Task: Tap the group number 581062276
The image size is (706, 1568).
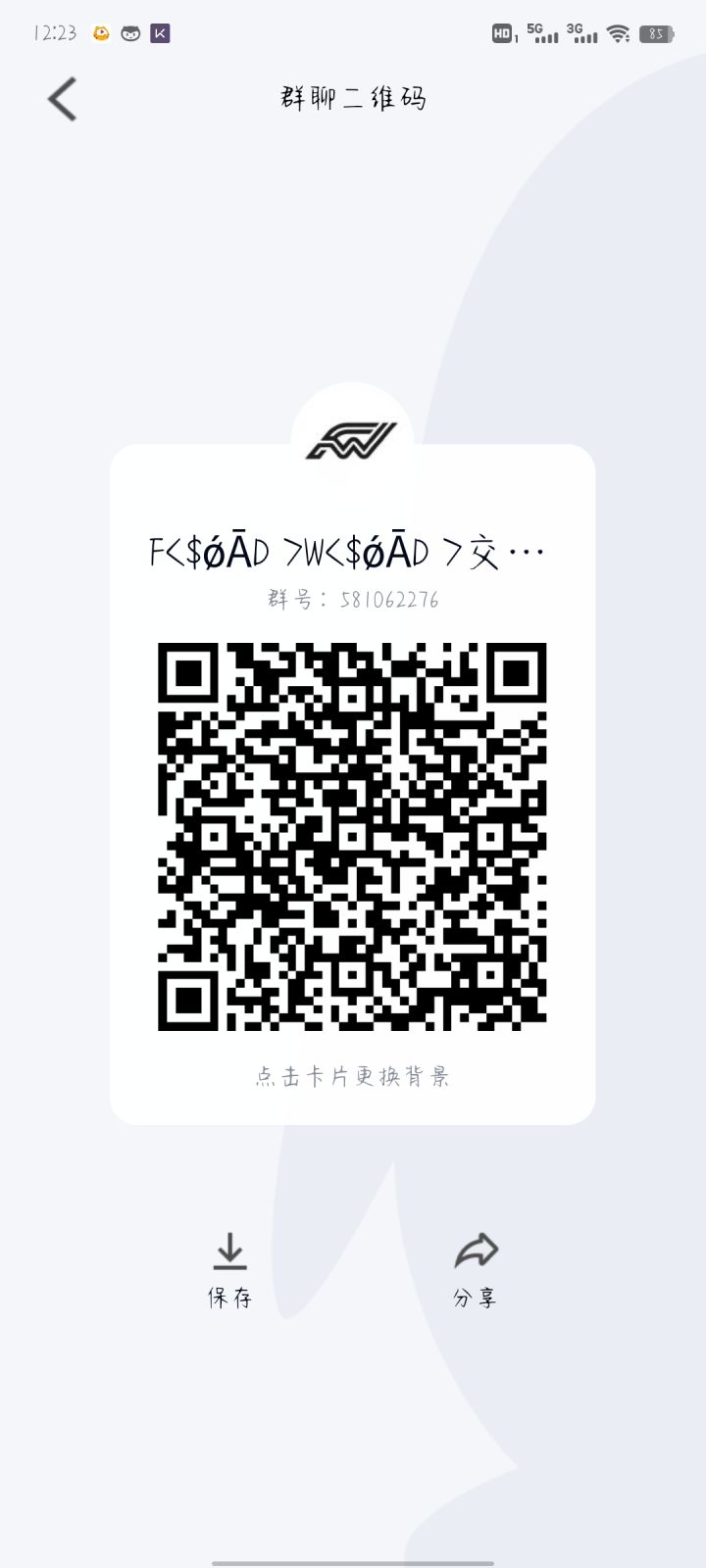Action: pyautogui.click(x=353, y=601)
